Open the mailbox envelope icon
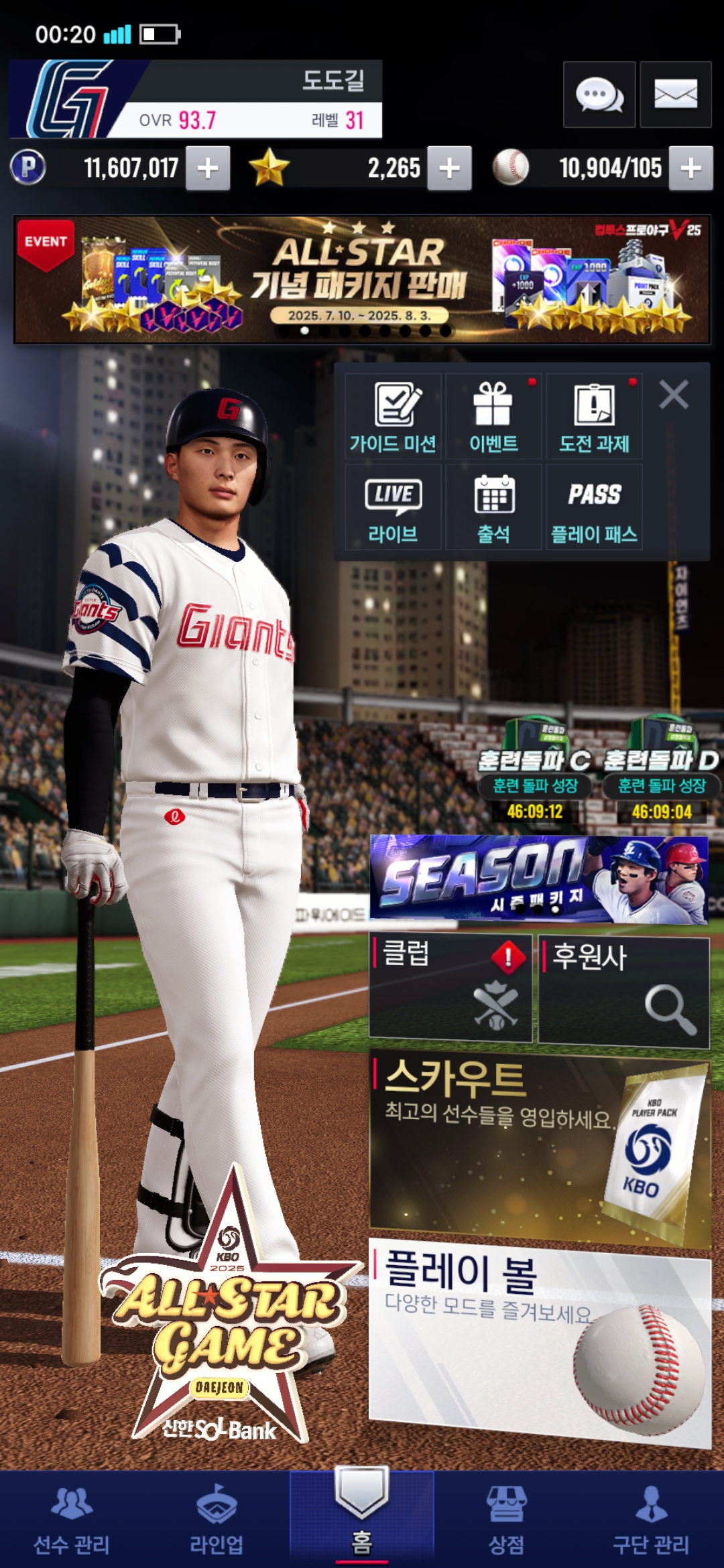 pyautogui.click(x=676, y=94)
